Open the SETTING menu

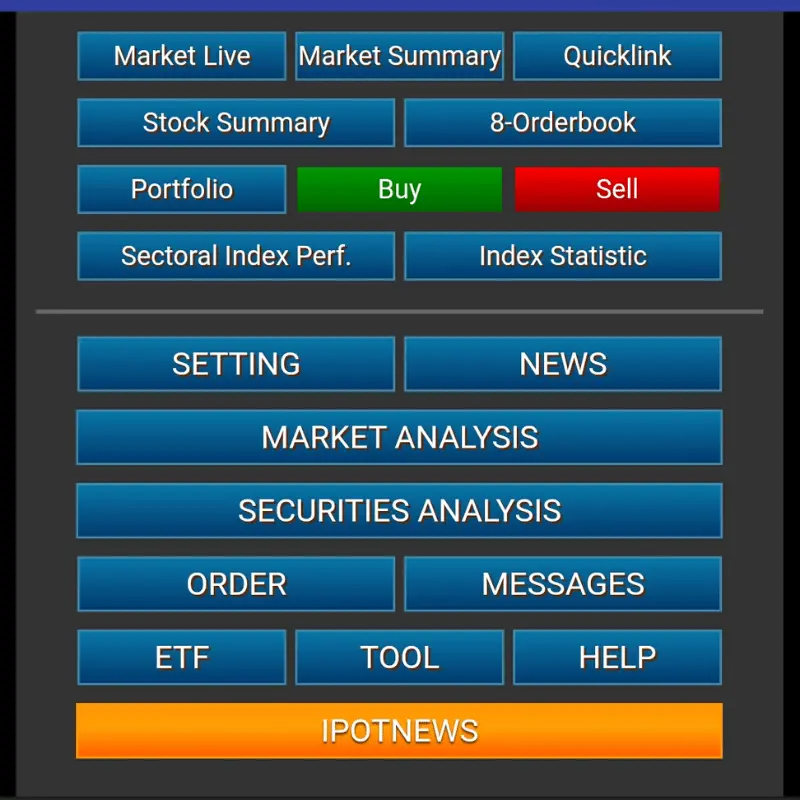[x=236, y=364]
